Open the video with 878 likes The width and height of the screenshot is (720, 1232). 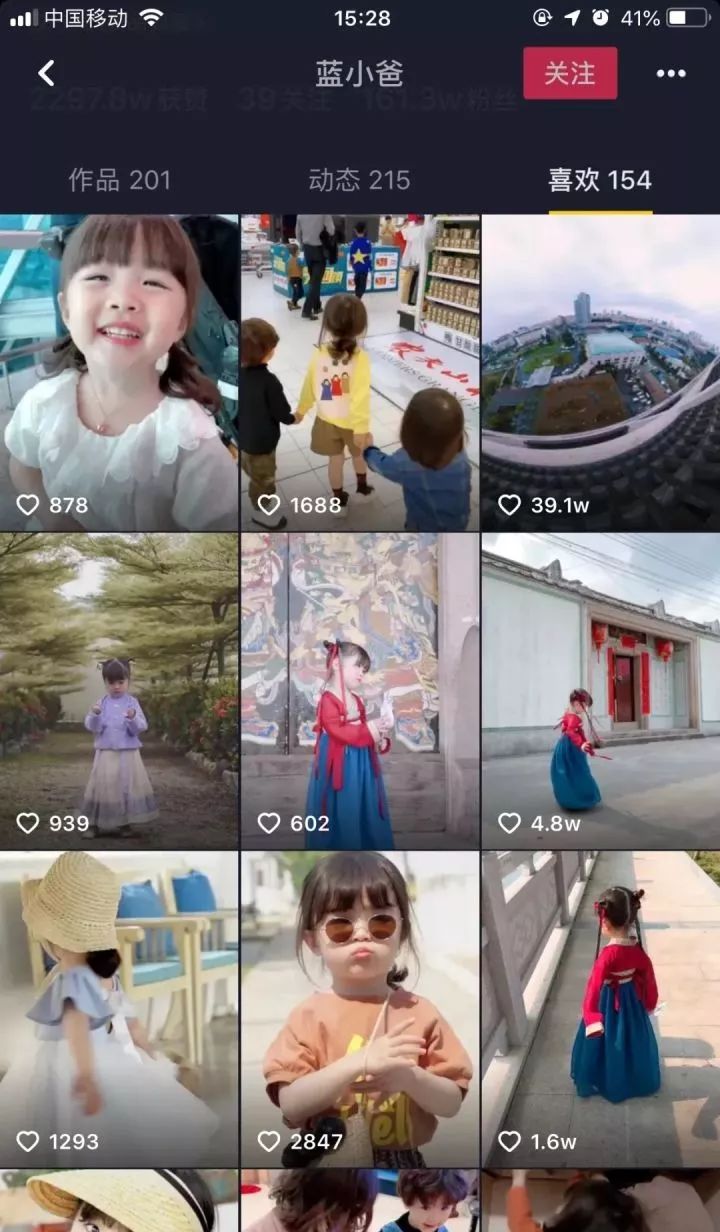point(119,372)
